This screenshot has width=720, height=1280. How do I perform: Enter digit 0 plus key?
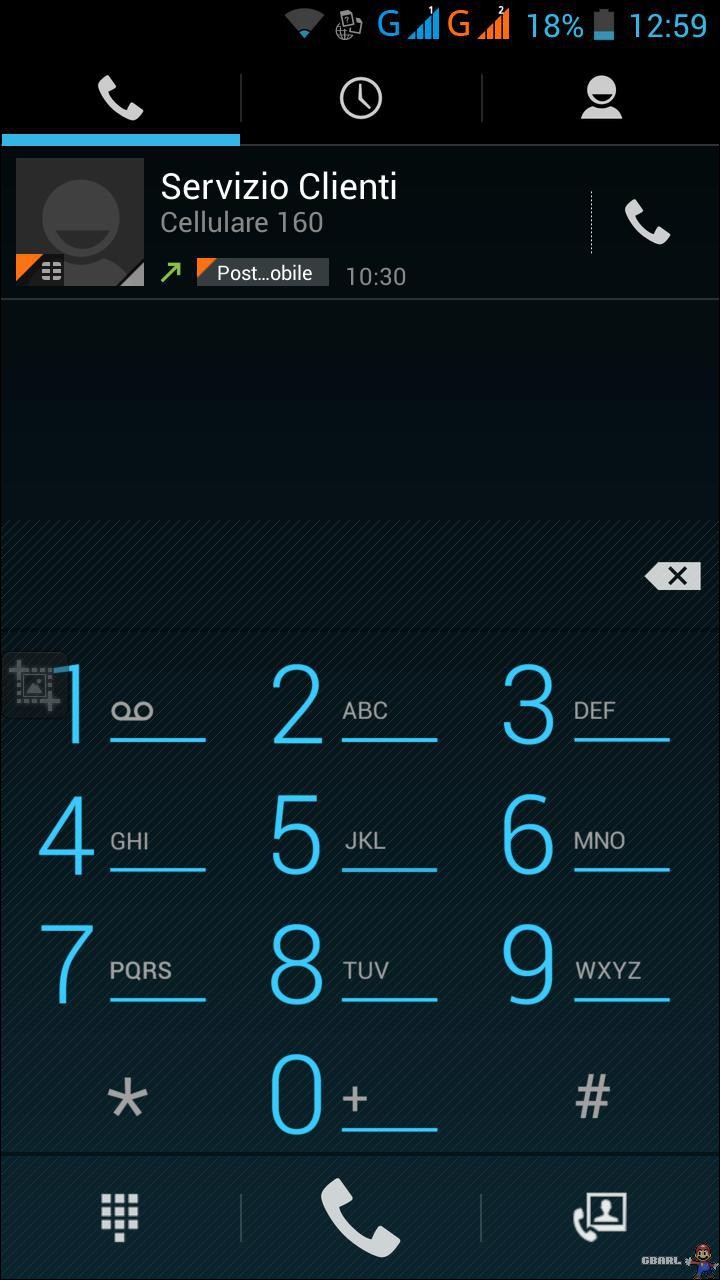click(355, 1095)
